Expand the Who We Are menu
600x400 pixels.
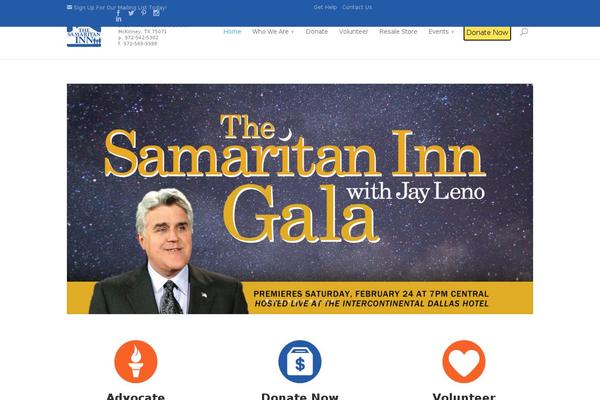(272, 32)
